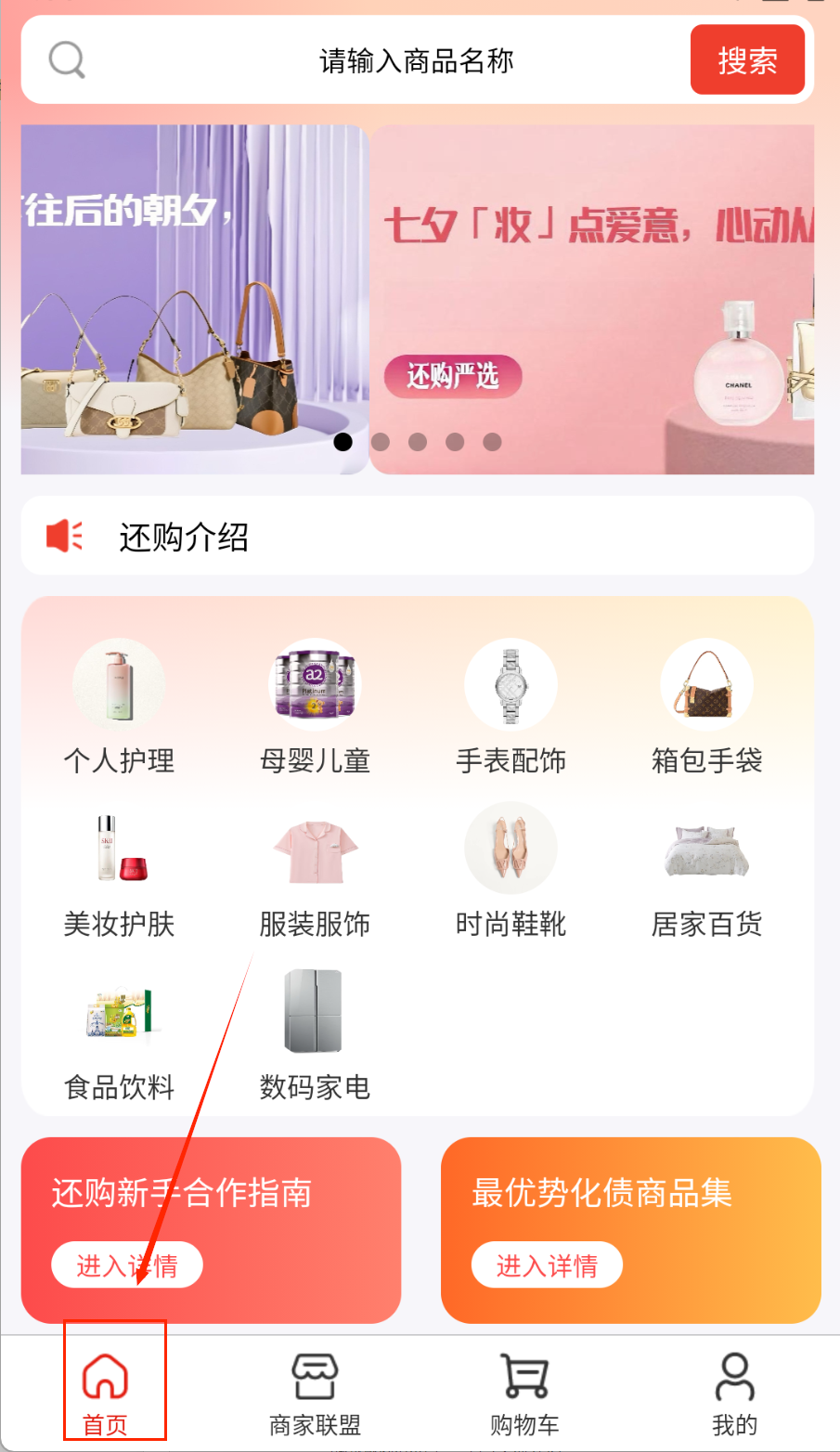Screen dimensions: 840x1452
Task: Tap 进入详情 under 还购新手合作指南
Action: click(x=126, y=1264)
